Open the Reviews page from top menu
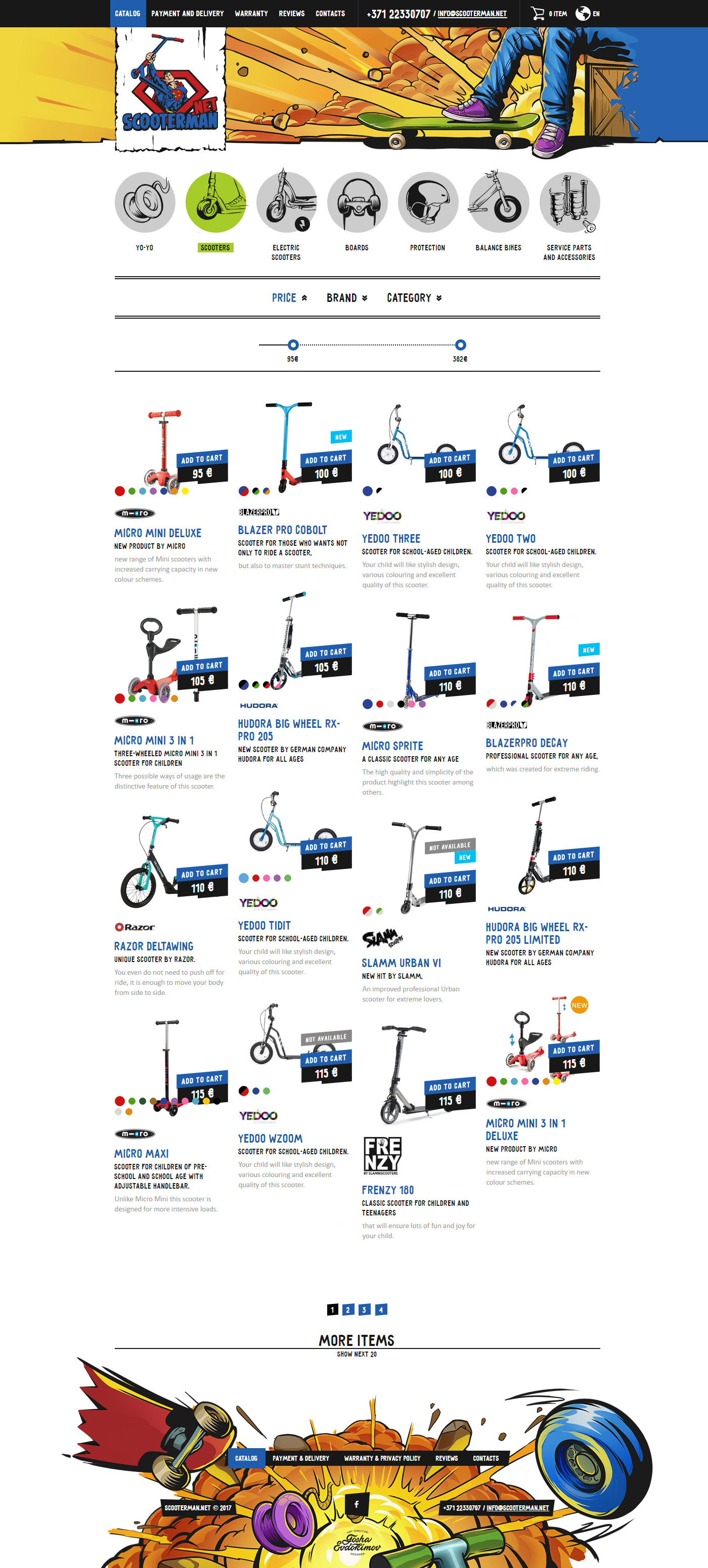This screenshot has height=1568, width=708. [x=292, y=13]
